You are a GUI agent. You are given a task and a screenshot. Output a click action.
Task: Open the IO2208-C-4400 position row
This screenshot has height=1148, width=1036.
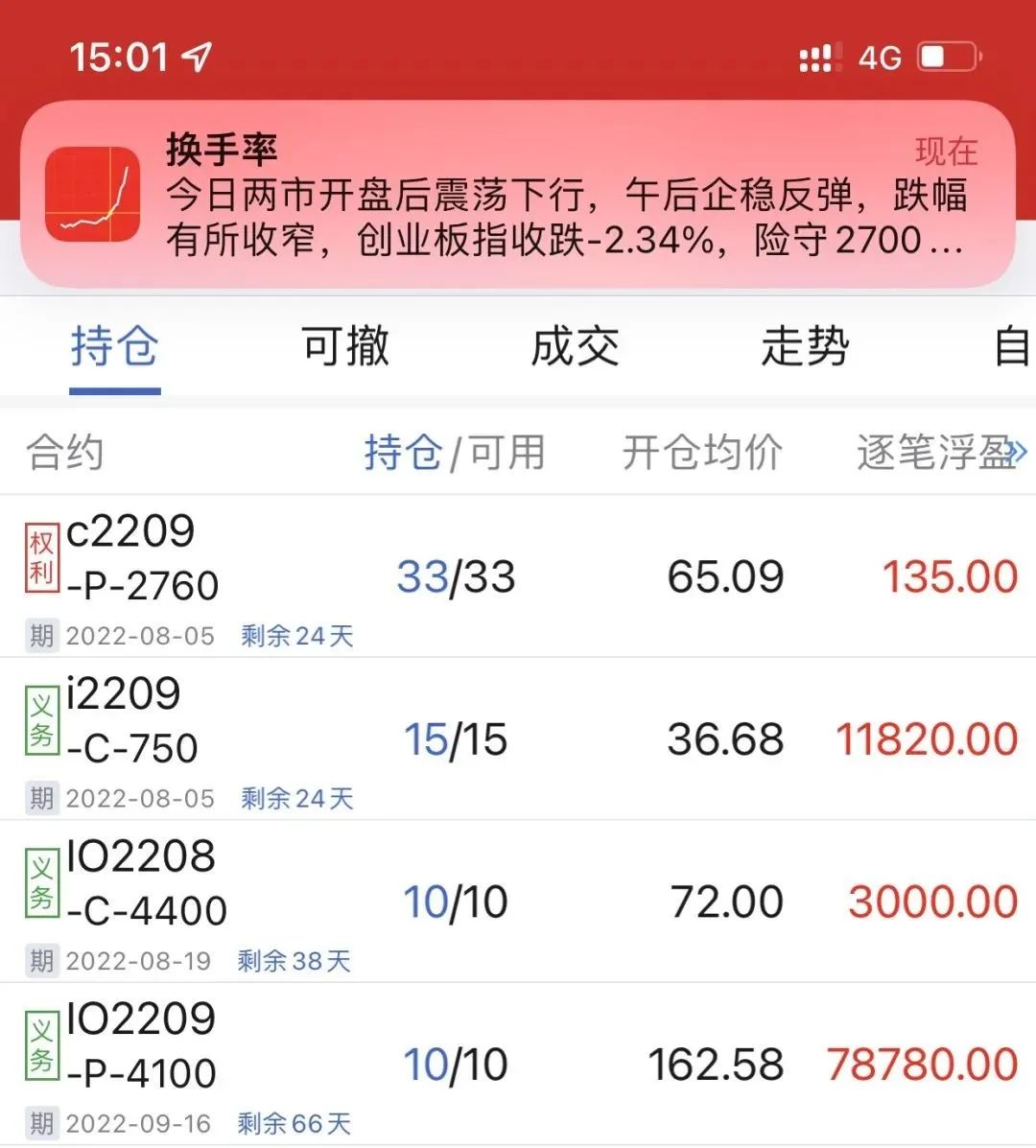518,902
